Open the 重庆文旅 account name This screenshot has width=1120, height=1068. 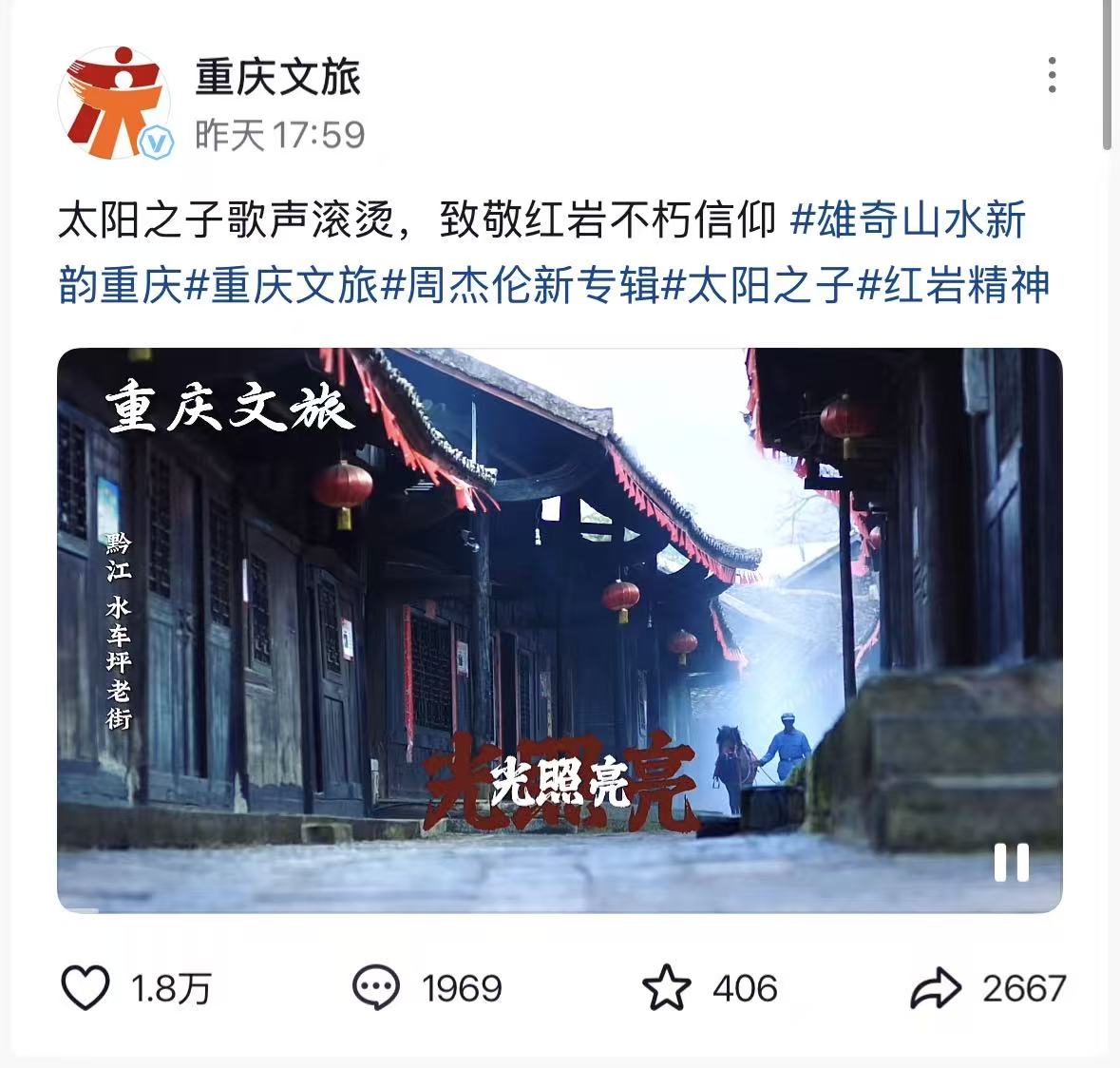(278, 77)
